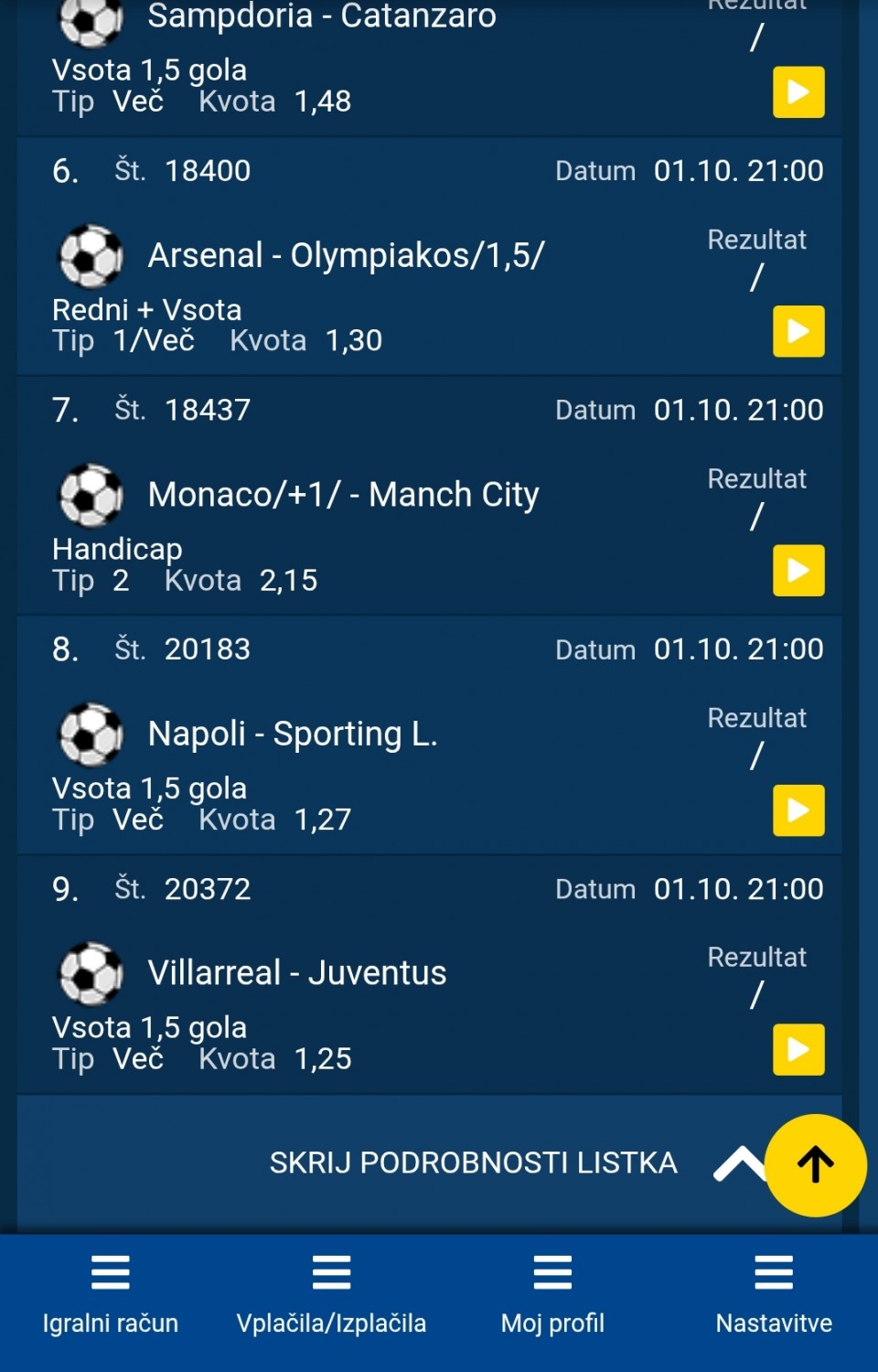This screenshot has height=1372, width=878.
Task: Tap play button for Sampdoria - Catanzaro
Action: point(798,92)
